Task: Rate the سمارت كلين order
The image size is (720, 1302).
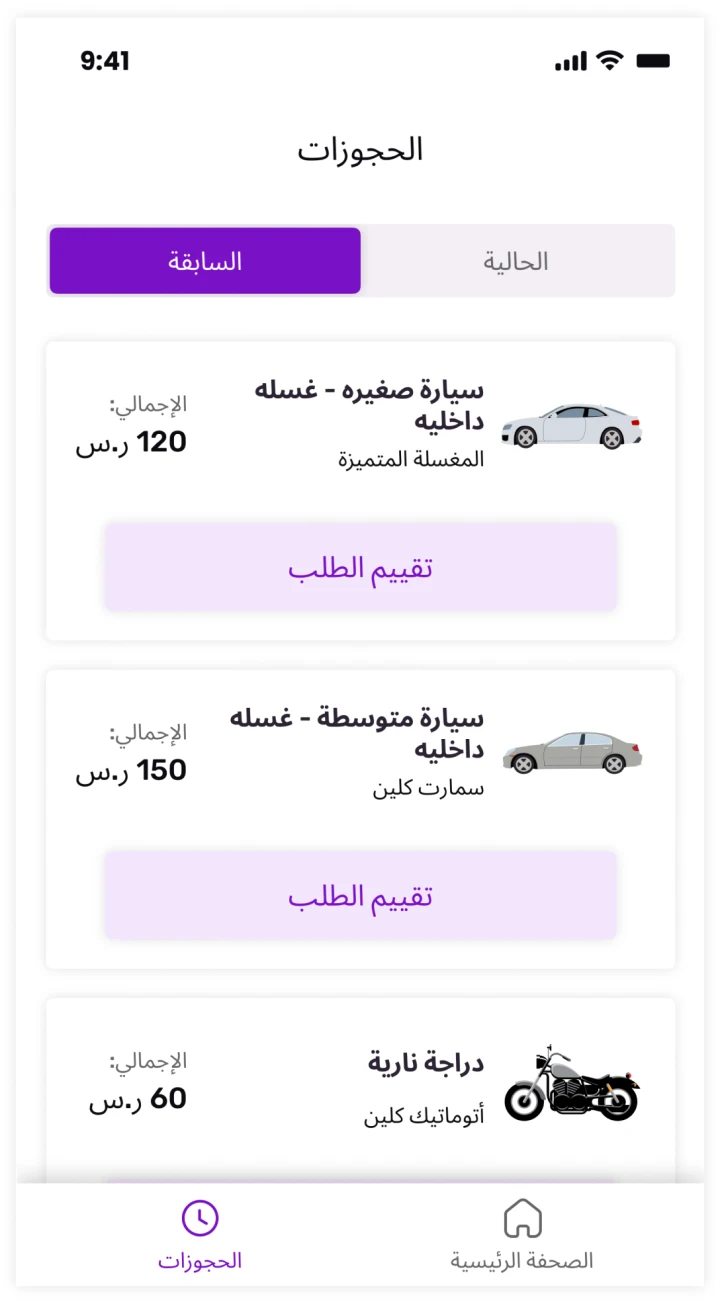Action: 360,895
